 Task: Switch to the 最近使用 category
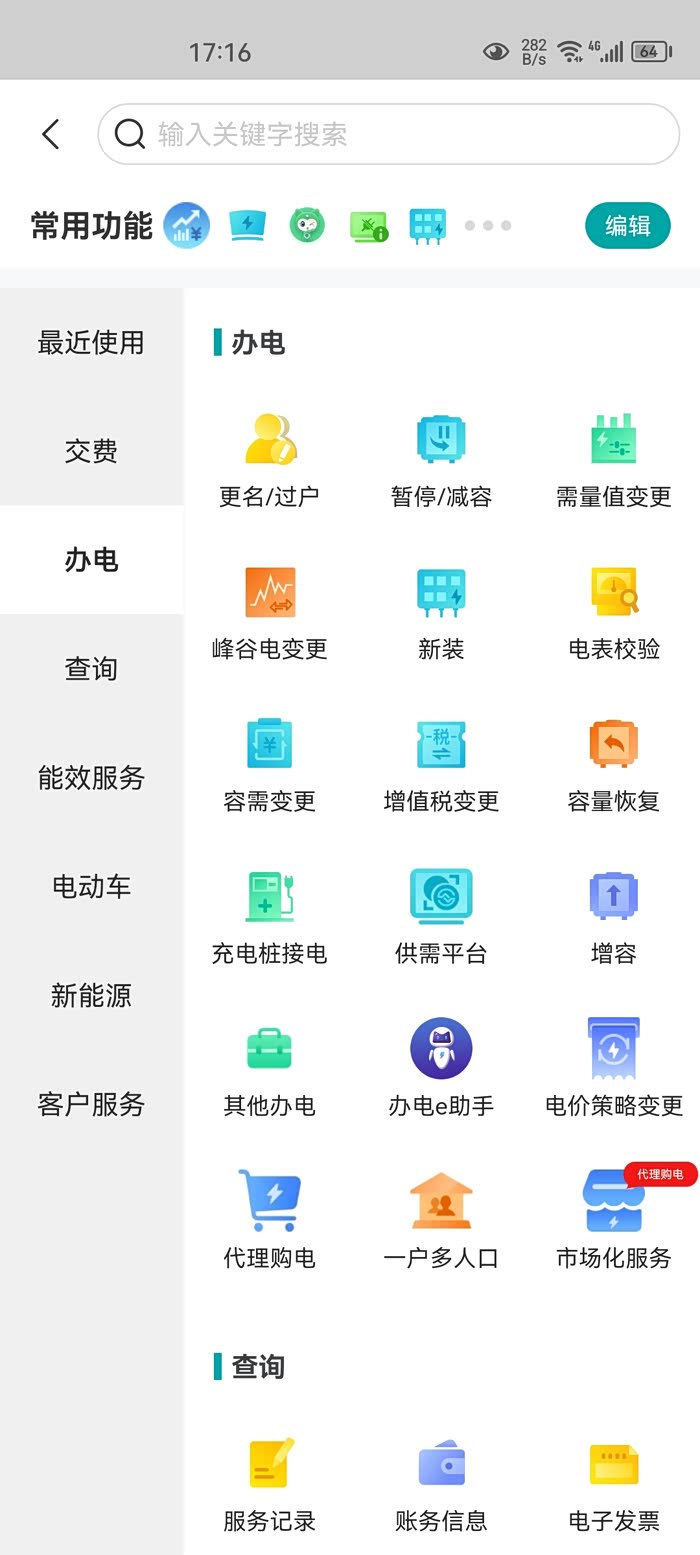91,343
